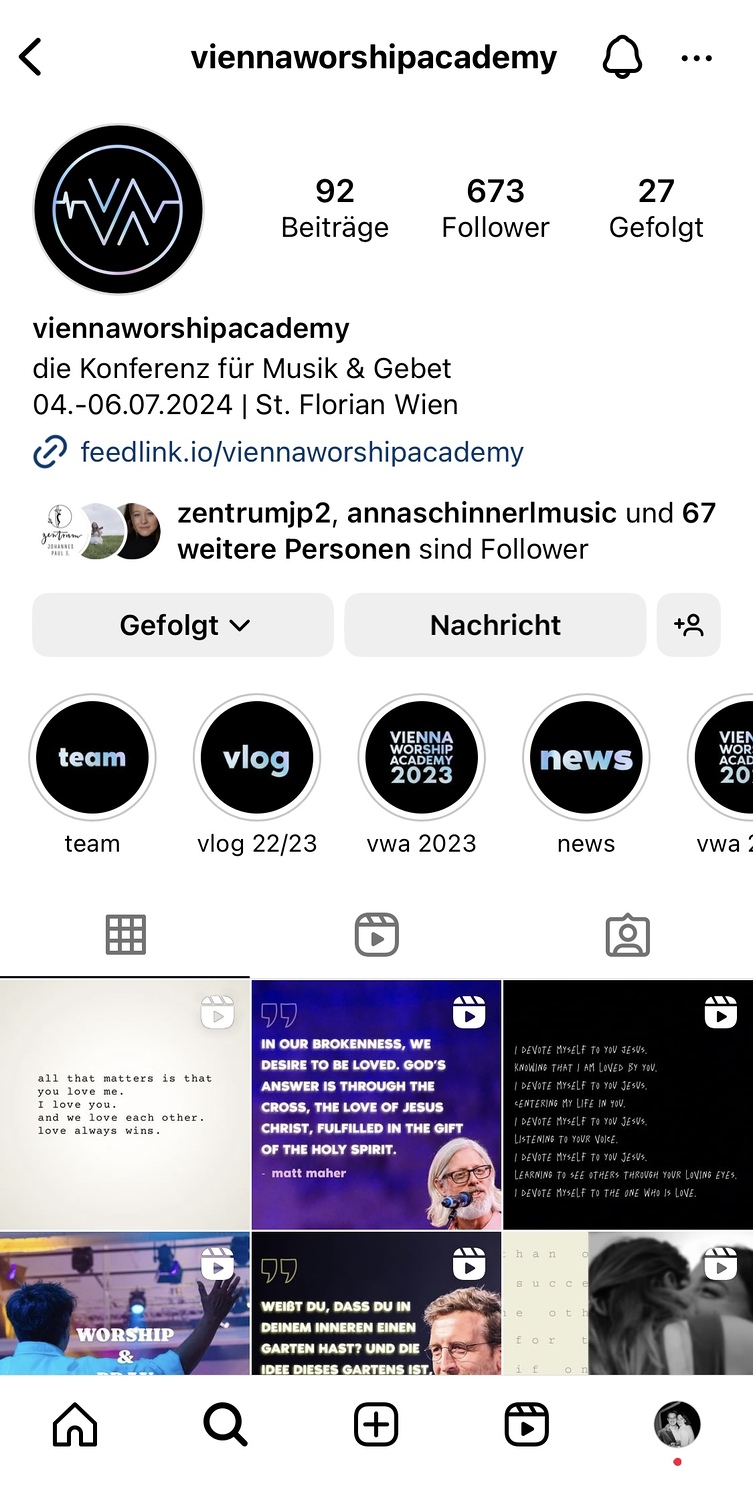Image resolution: width=753 pixels, height=1500 pixels.
Task: Switch to the Reels tab of profile
Action: click(x=377, y=935)
